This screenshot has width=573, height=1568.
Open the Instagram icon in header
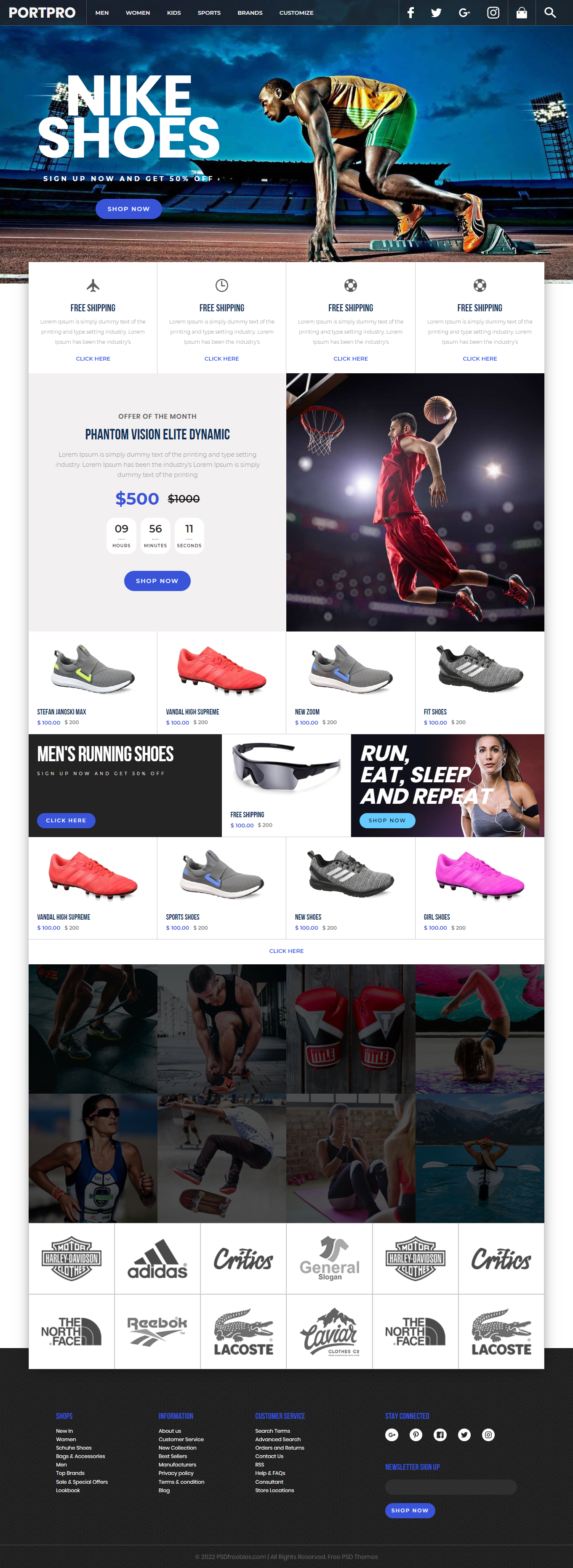pyautogui.click(x=493, y=12)
